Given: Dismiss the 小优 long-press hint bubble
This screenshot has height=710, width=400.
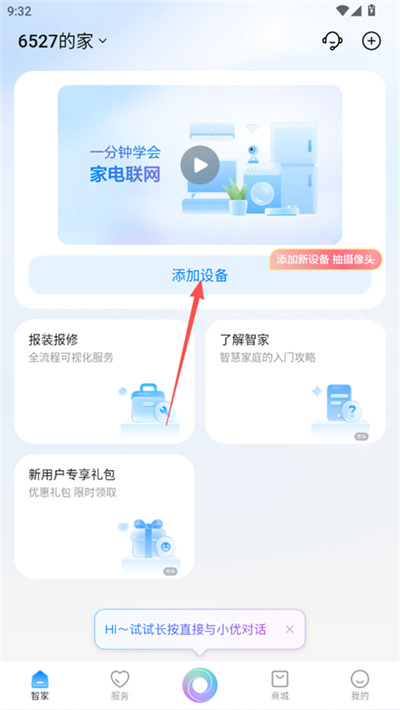Looking at the screenshot, I should click(290, 629).
